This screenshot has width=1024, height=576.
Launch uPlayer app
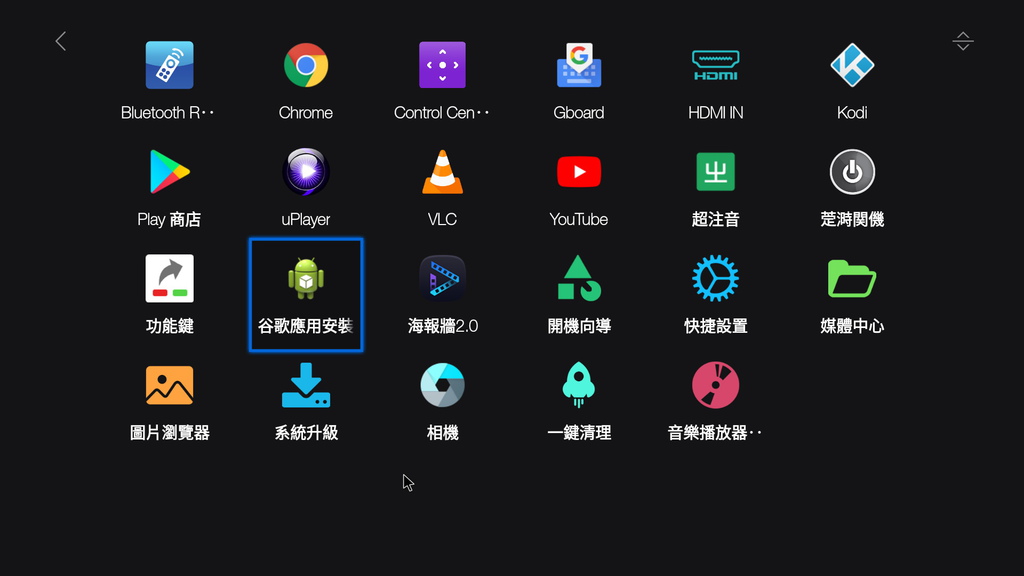pos(306,172)
